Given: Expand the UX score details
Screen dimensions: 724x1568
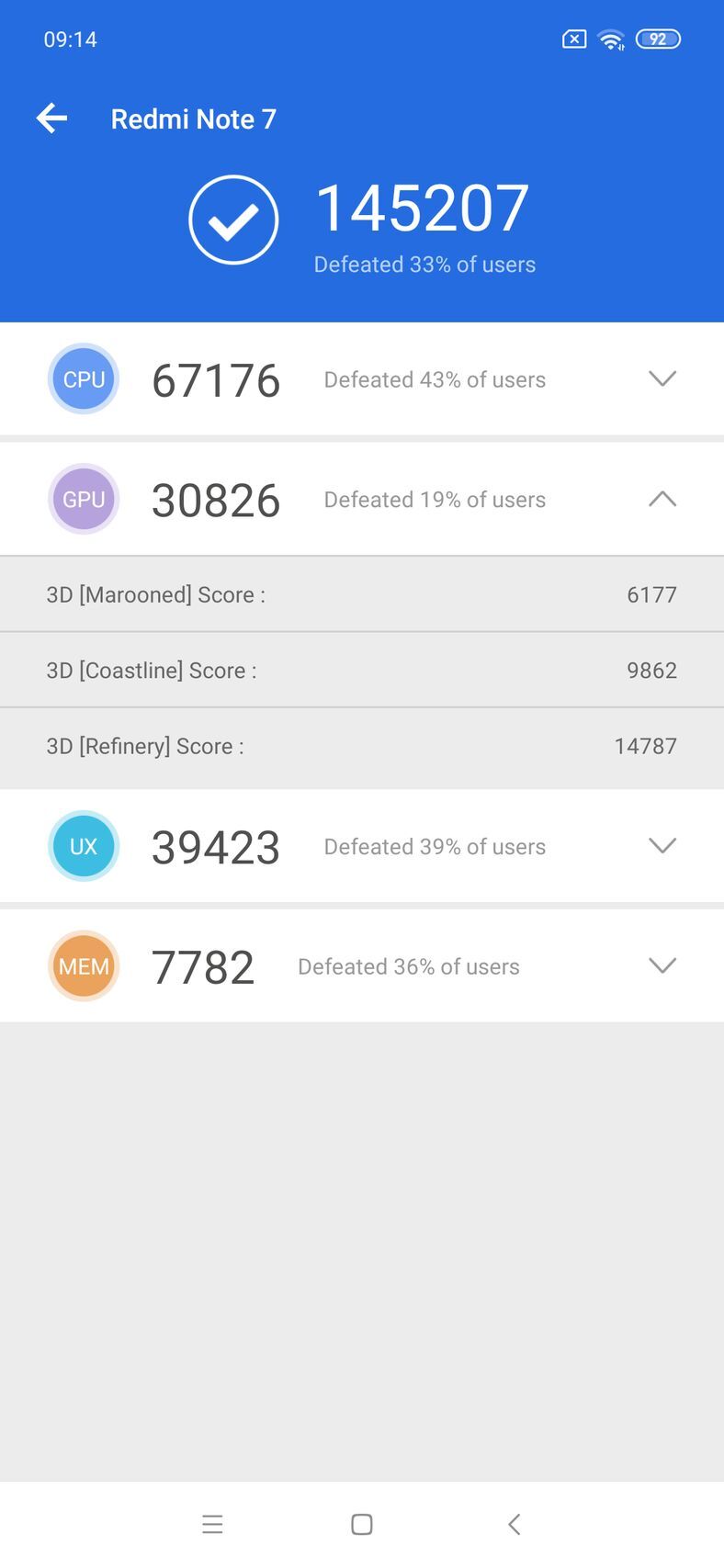Looking at the screenshot, I should [x=662, y=846].
